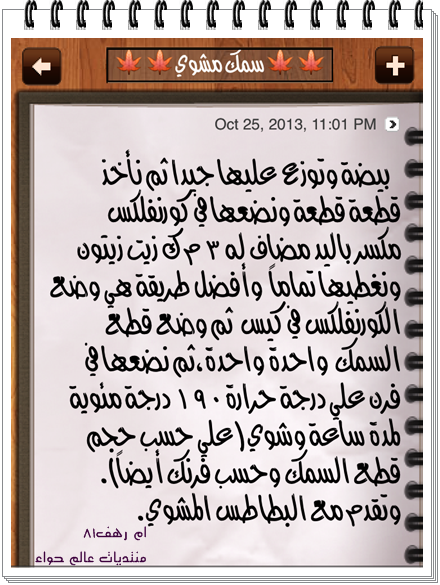Tap the chevron next to the note date
This screenshot has width=440, height=585.
click(x=392, y=124)
